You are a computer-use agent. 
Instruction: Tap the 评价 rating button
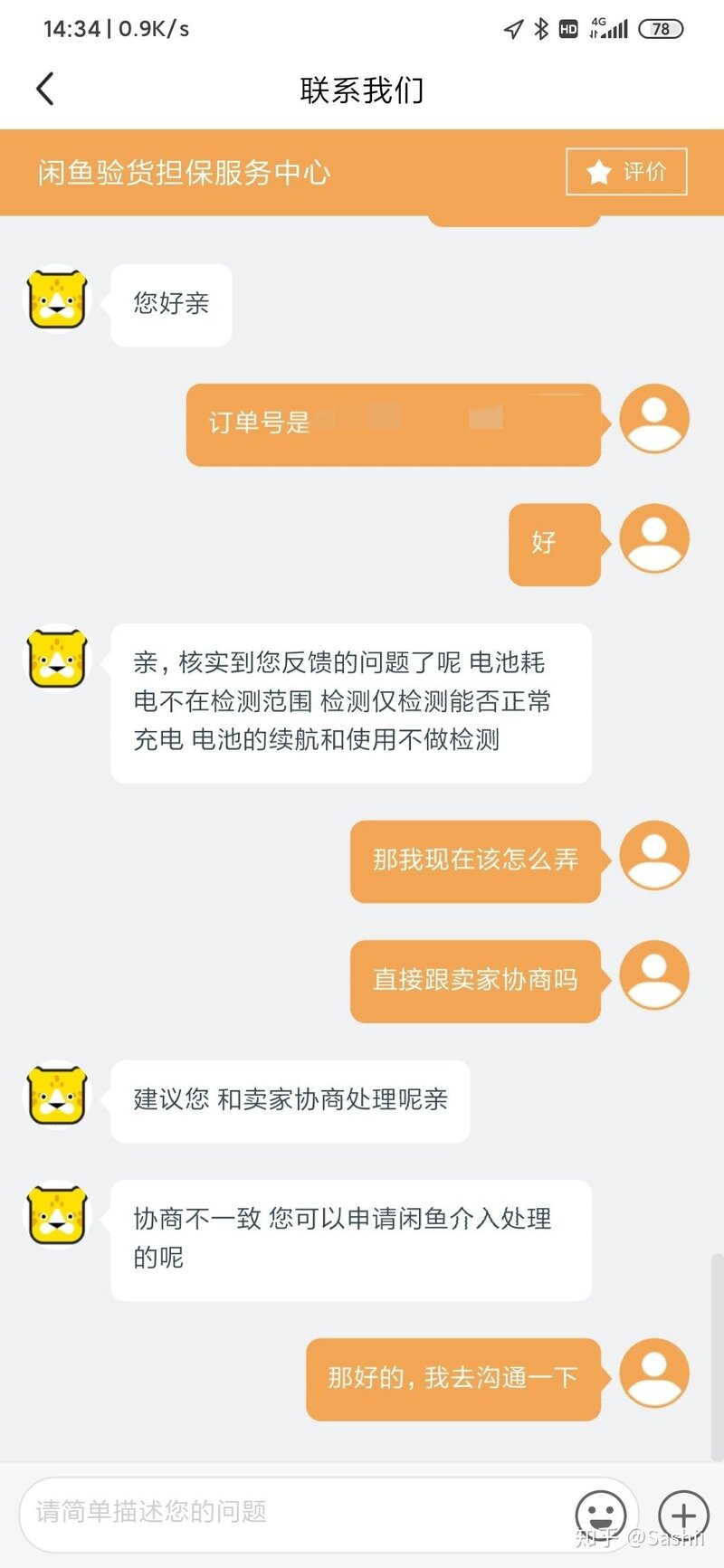pos(626,171)
